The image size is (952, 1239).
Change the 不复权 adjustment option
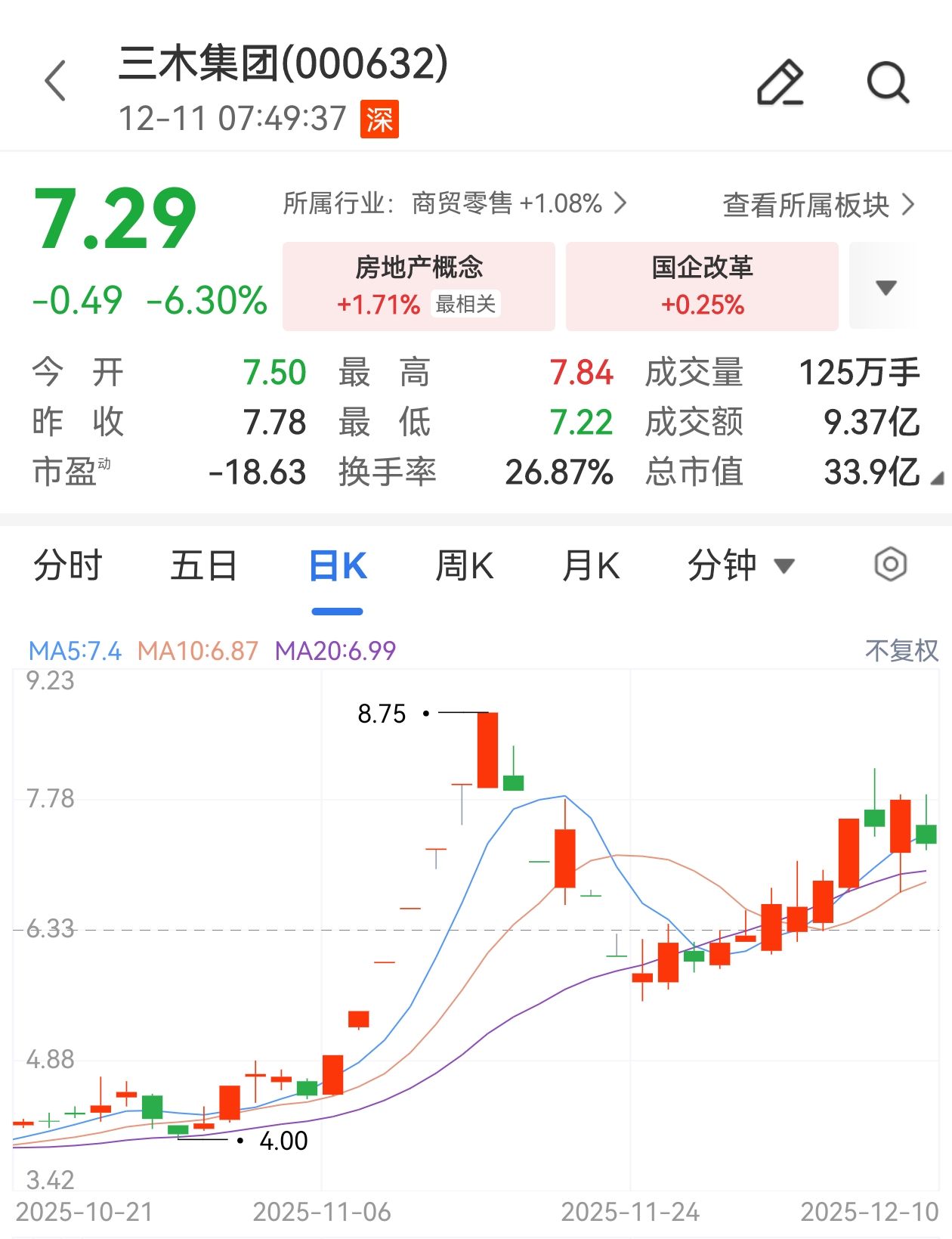click(x=901, y=650)
